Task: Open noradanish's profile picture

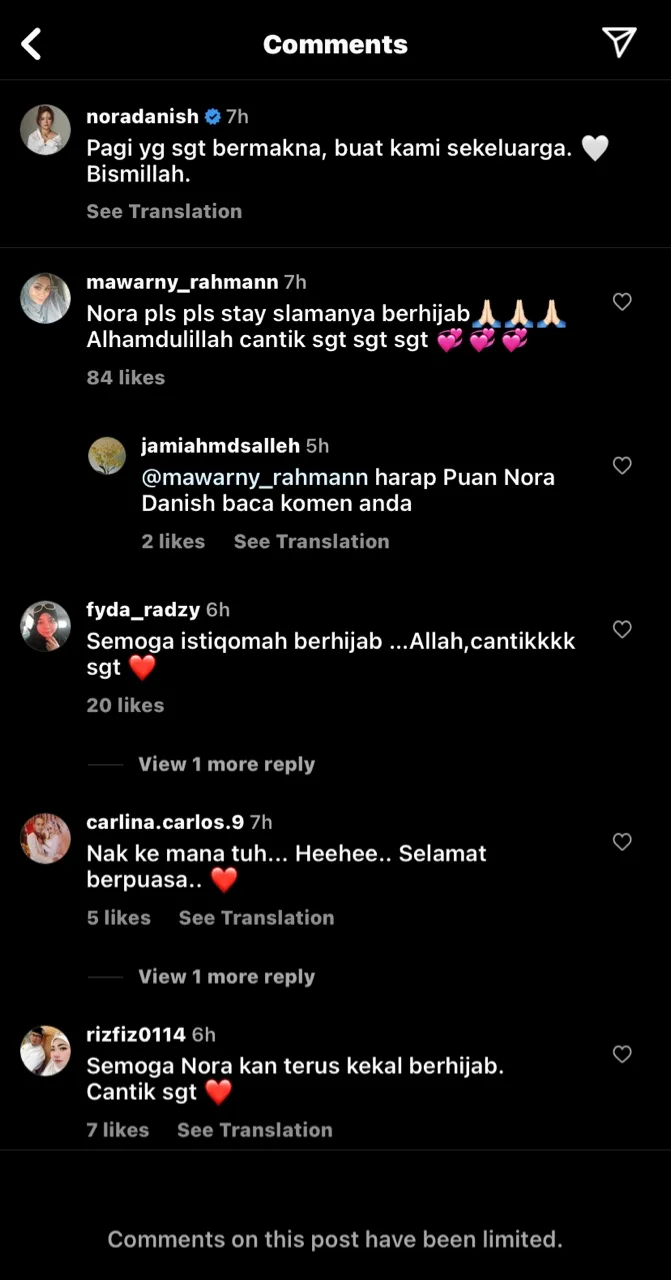Action: click(x=46, y=130)
